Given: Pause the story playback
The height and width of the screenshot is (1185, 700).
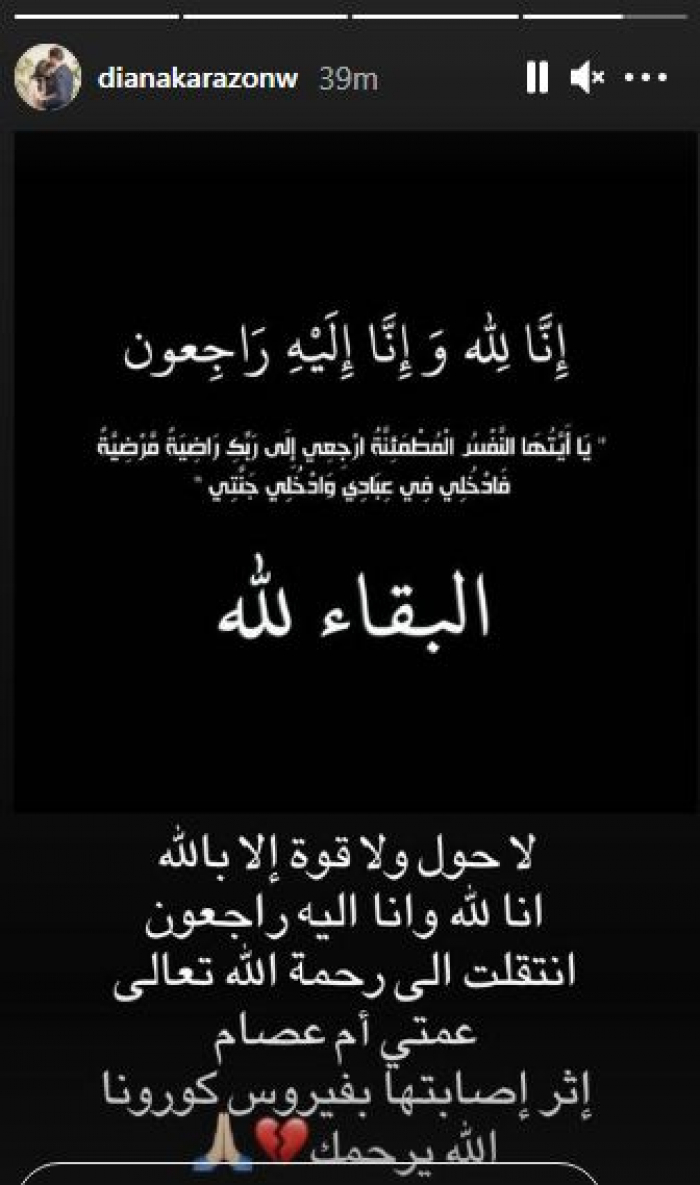Looking at the screenshot, I should tap(537, 78).
